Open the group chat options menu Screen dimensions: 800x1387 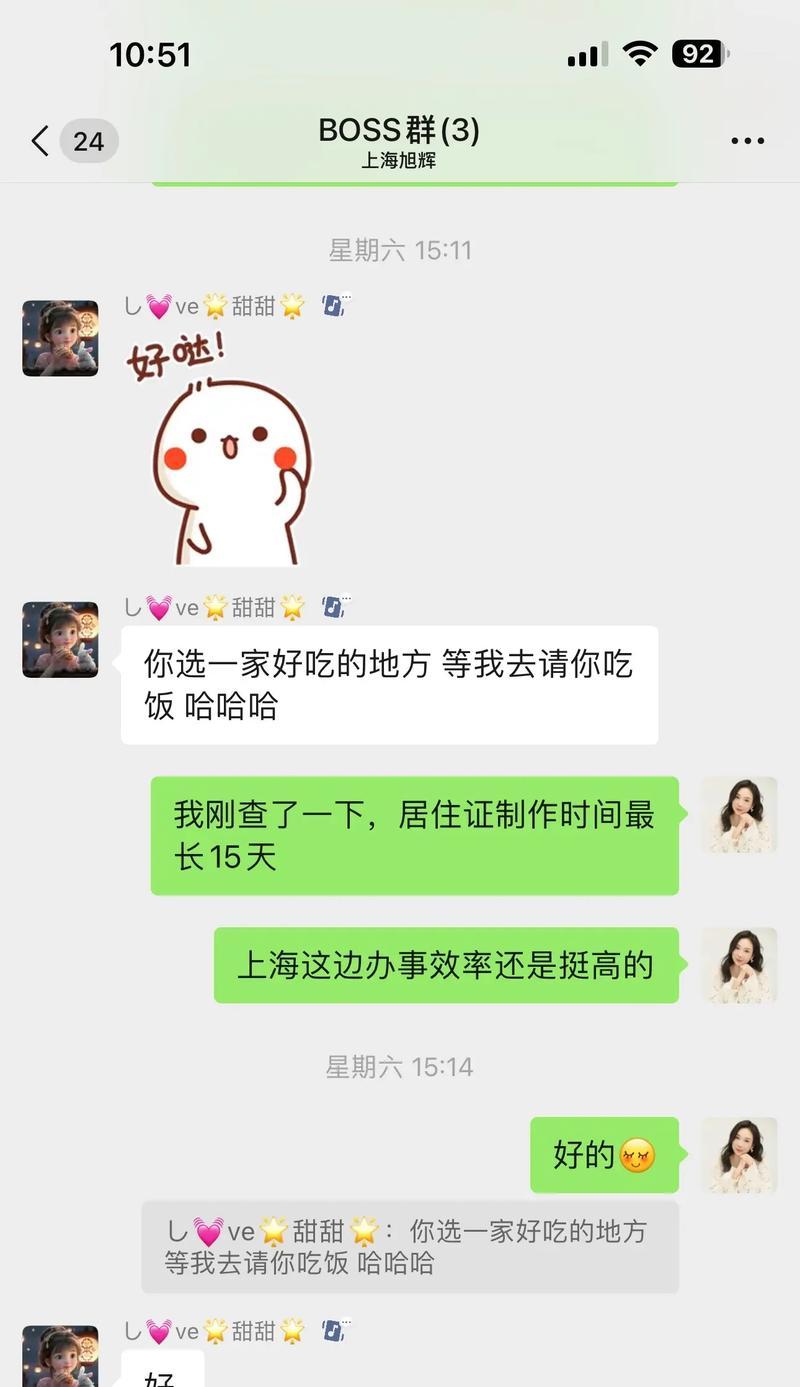[x=747, y=141]
